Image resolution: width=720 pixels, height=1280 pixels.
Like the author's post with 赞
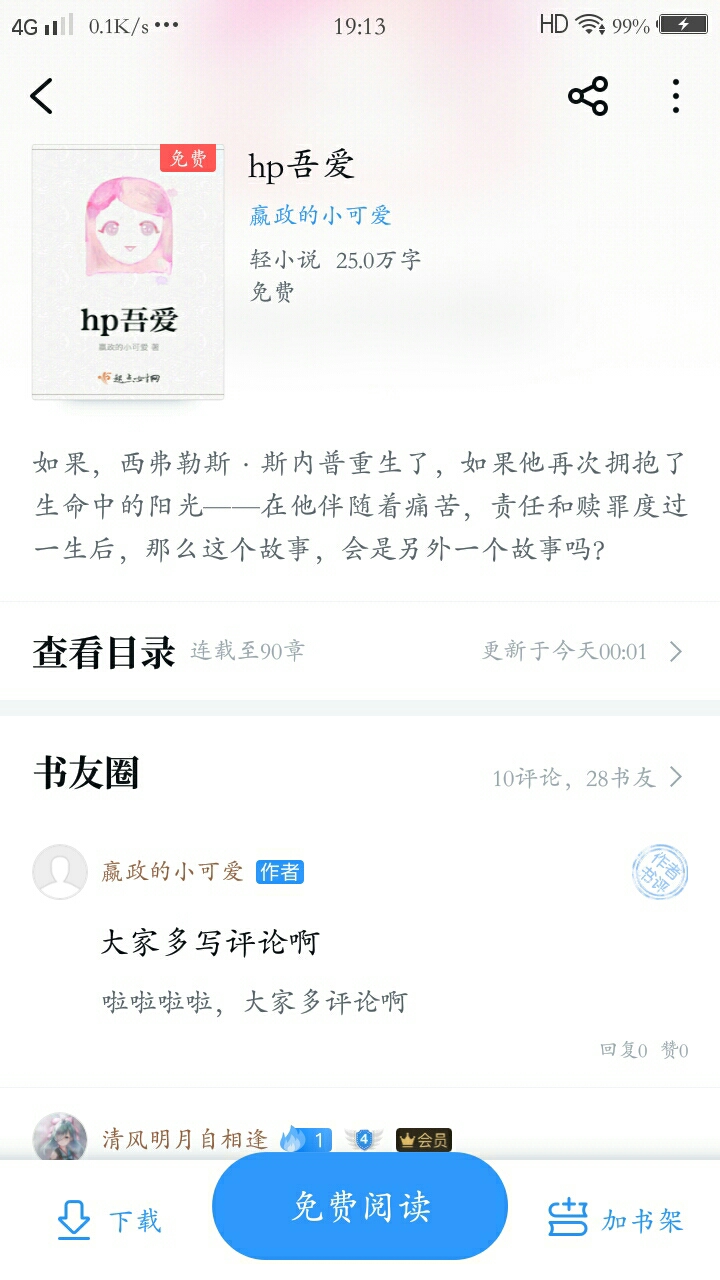click(675, 1050)
